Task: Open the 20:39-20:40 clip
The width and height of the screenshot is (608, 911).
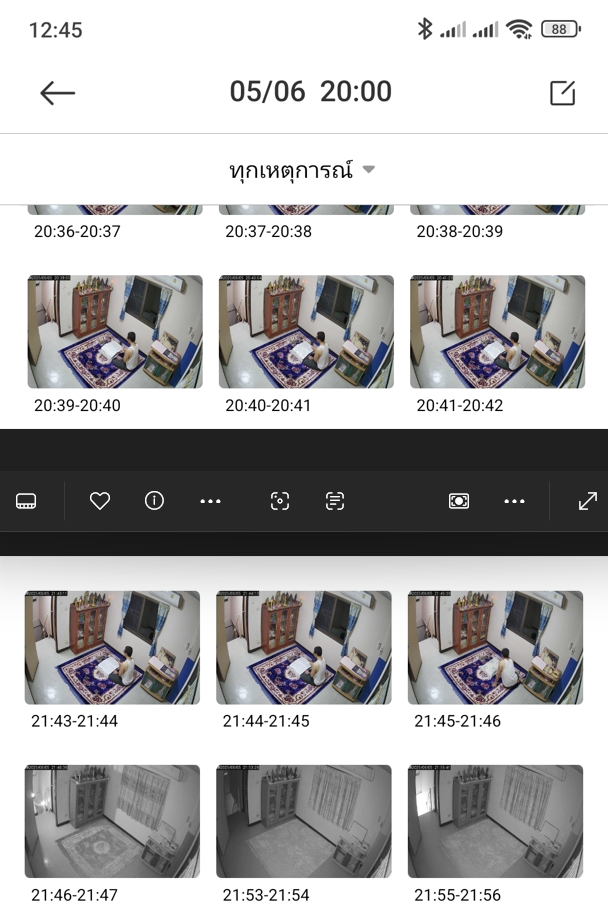Action: pos(115,332)
